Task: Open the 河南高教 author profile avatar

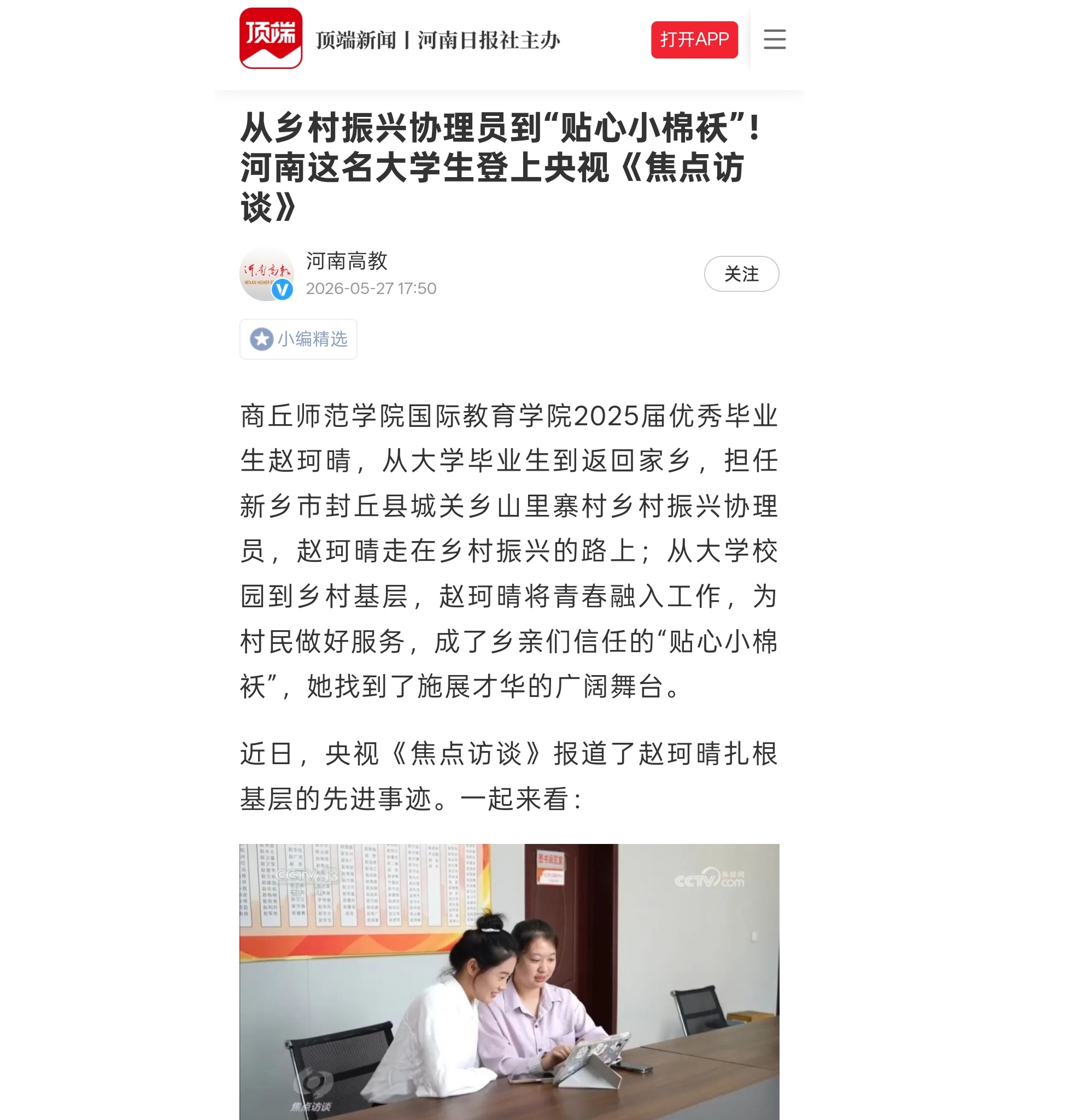Action: [267, 274]
